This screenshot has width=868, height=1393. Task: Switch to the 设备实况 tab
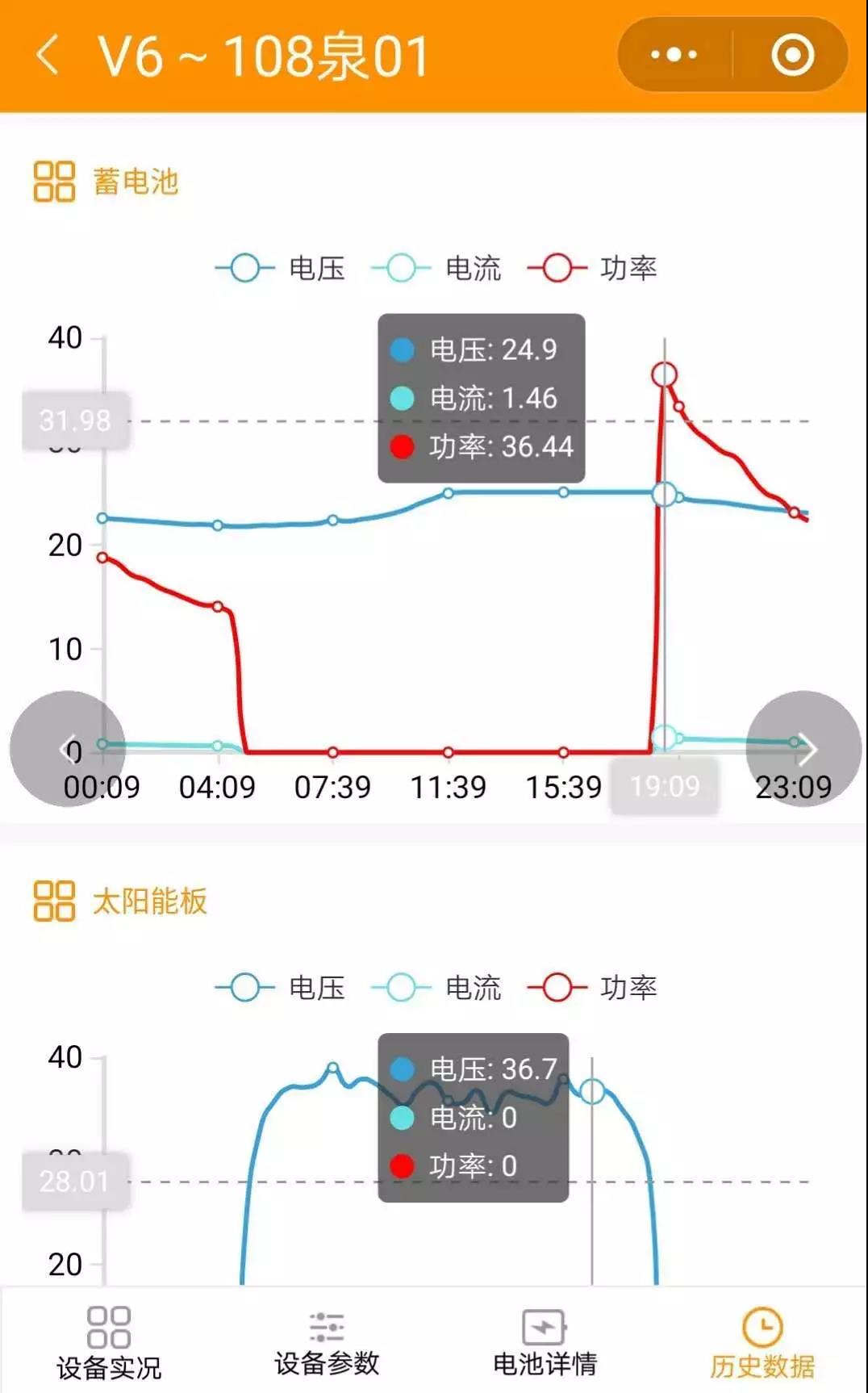(x=109, y=1343)
